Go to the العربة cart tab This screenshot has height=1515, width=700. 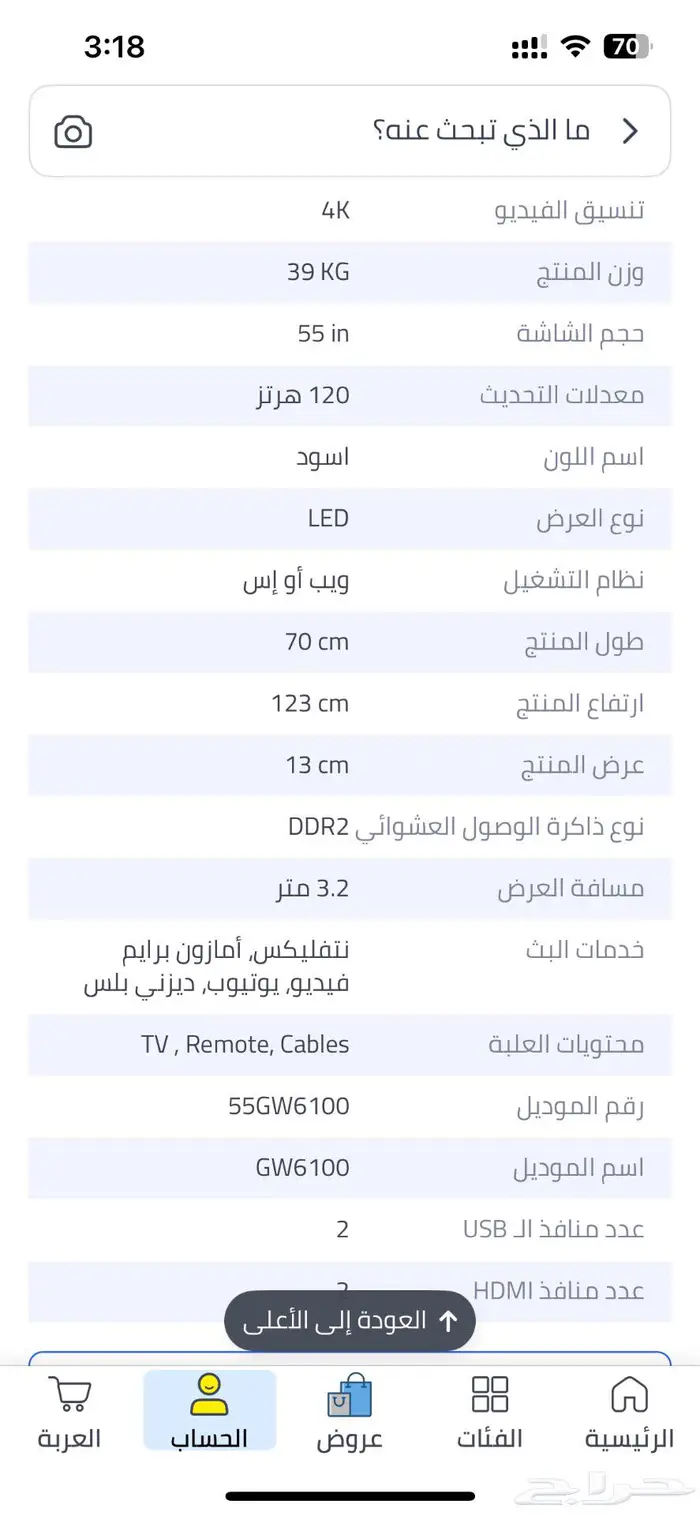pyautogui.click(x=70, y=1411)
